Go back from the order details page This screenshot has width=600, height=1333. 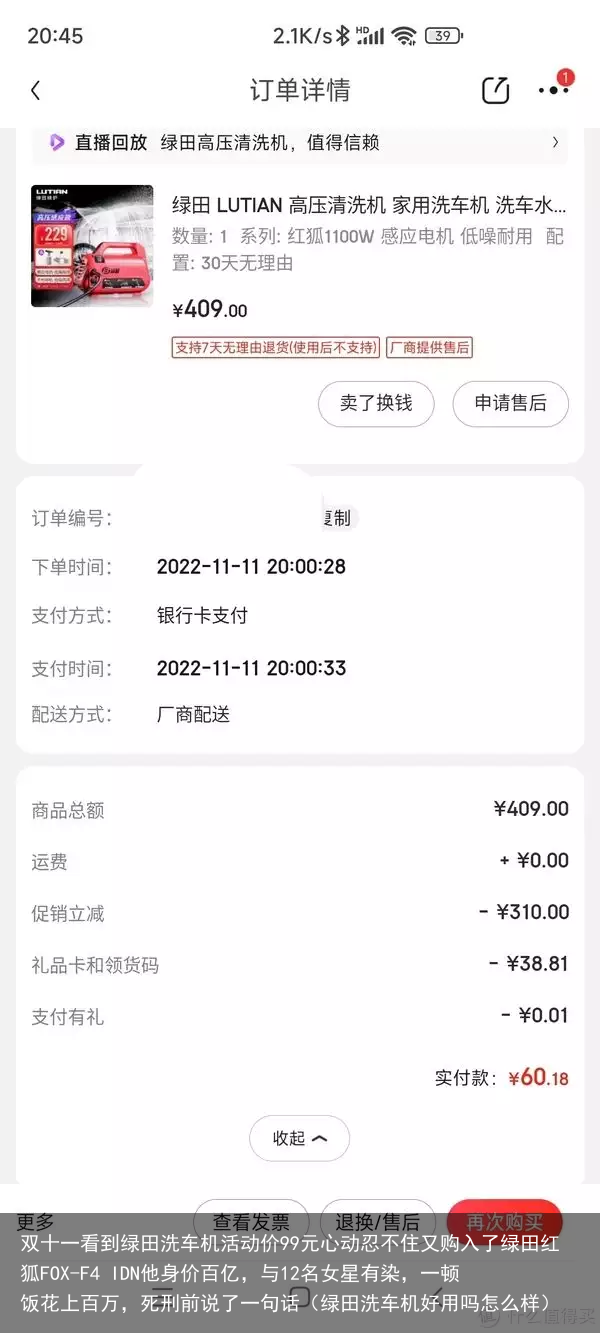(36, 90)
